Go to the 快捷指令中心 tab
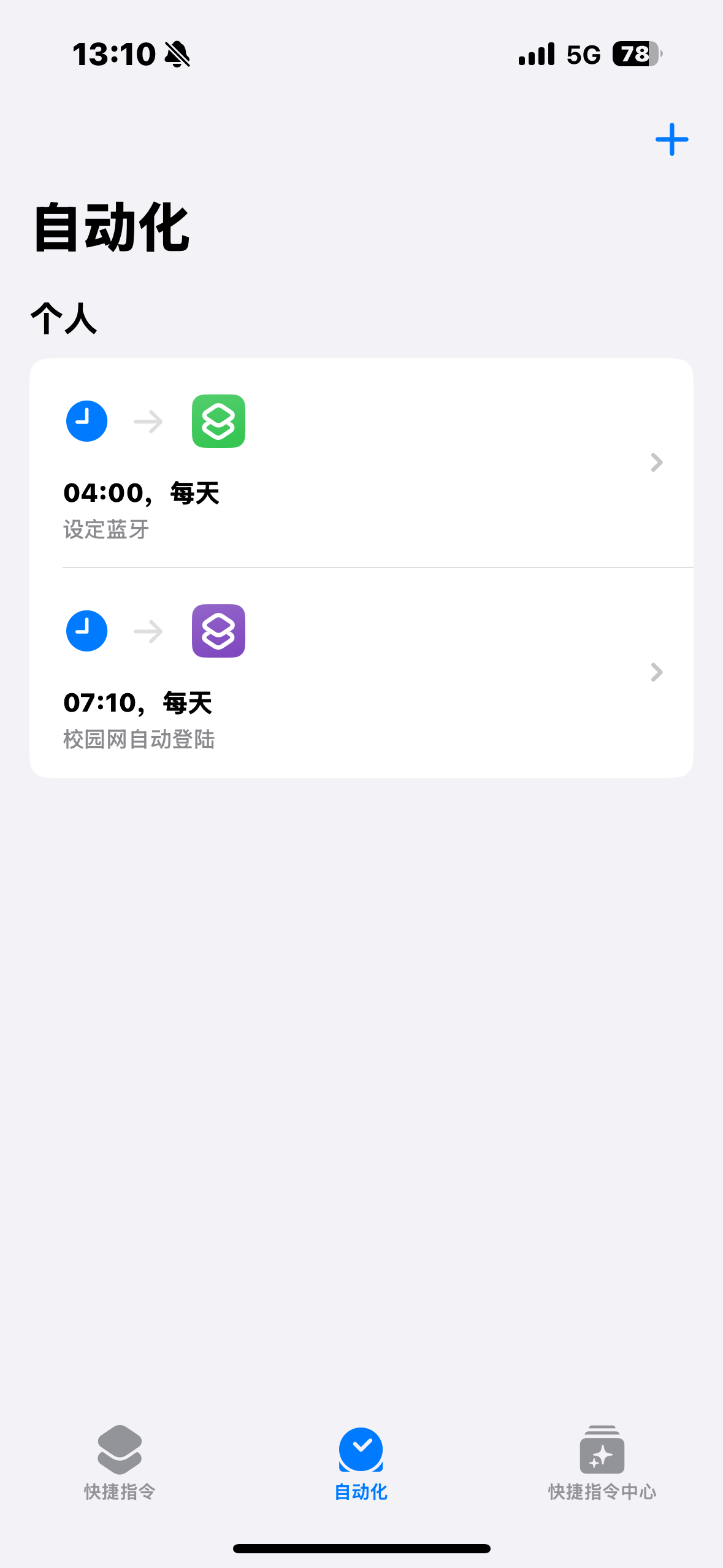 click(x=602, y=1462)
